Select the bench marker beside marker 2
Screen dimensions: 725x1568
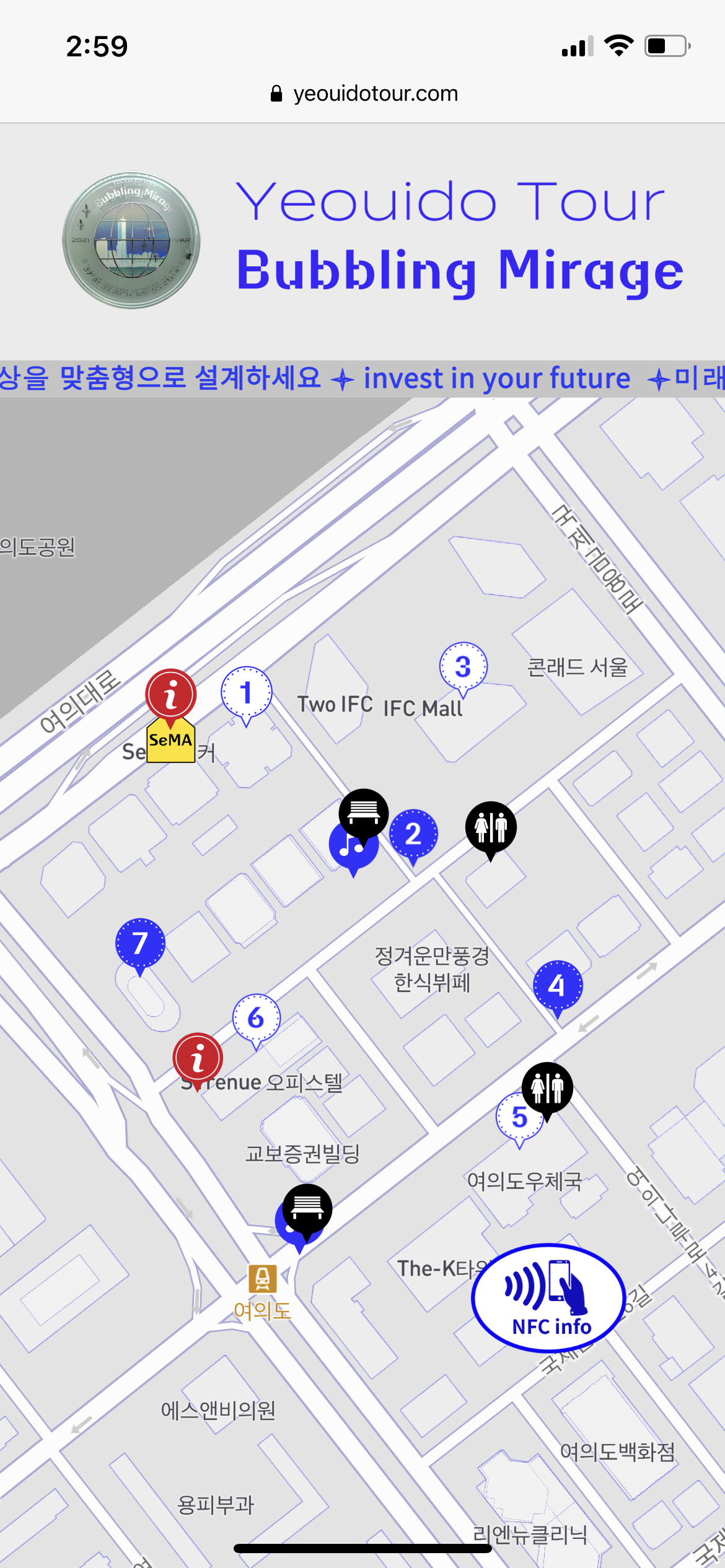[x=364, y=812]
